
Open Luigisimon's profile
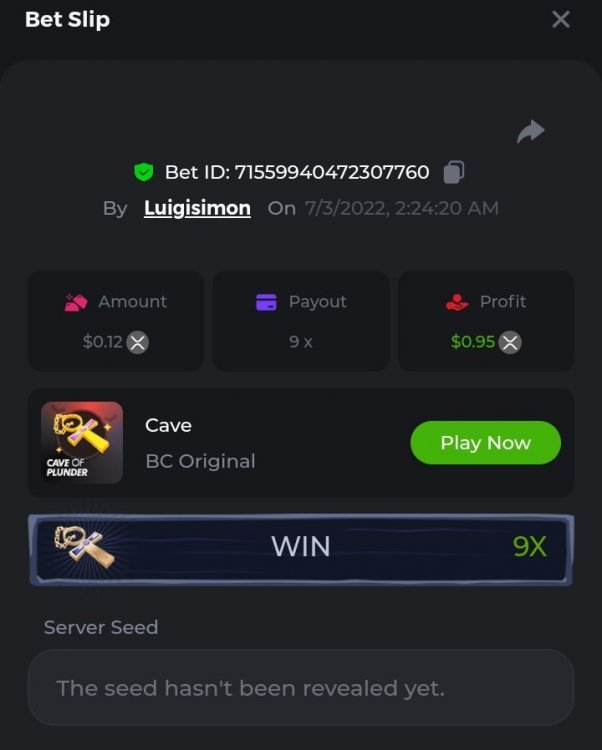click(197, 208)
